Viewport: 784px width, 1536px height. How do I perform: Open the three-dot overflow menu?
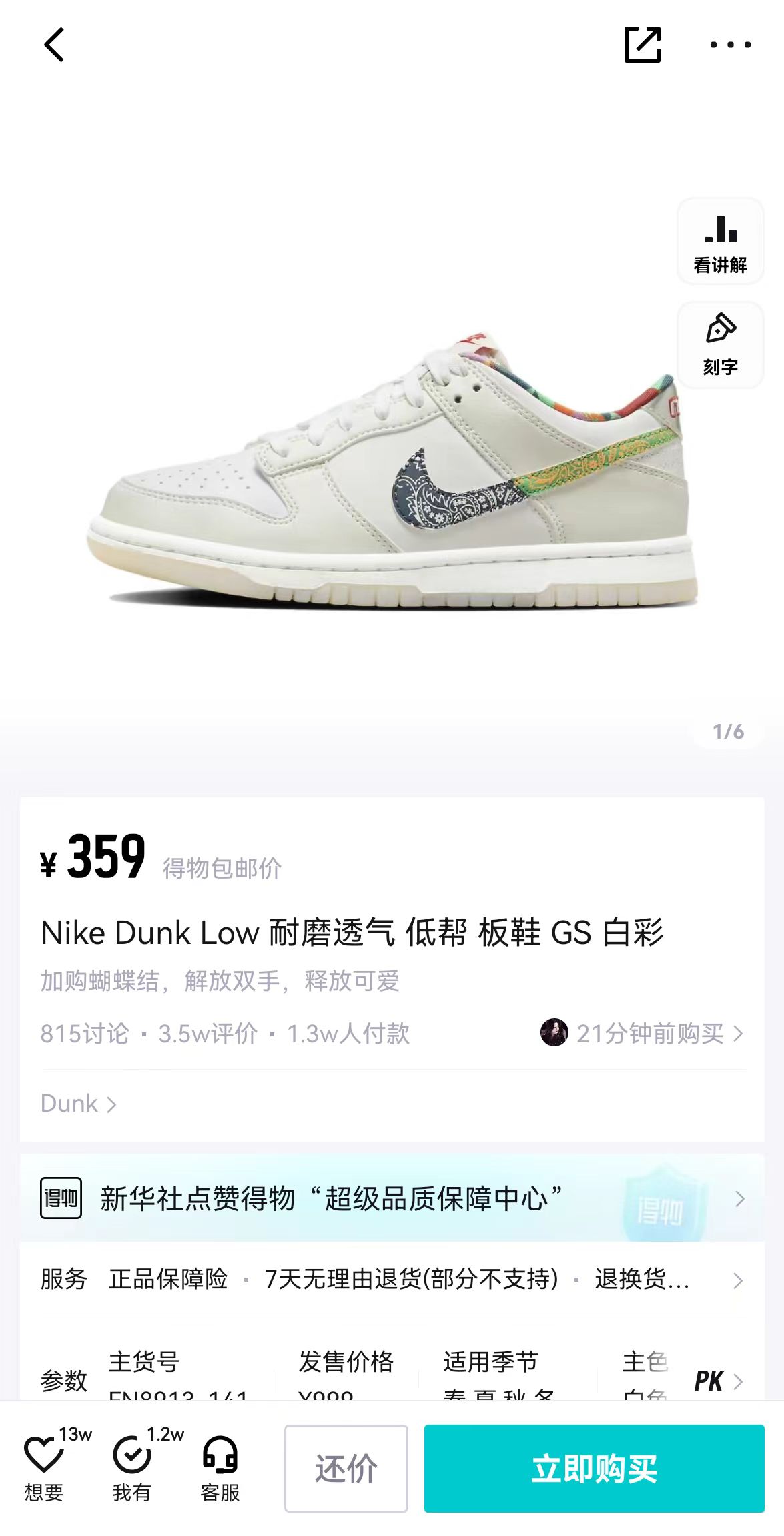pyautogui.click(x=730, y=45)
